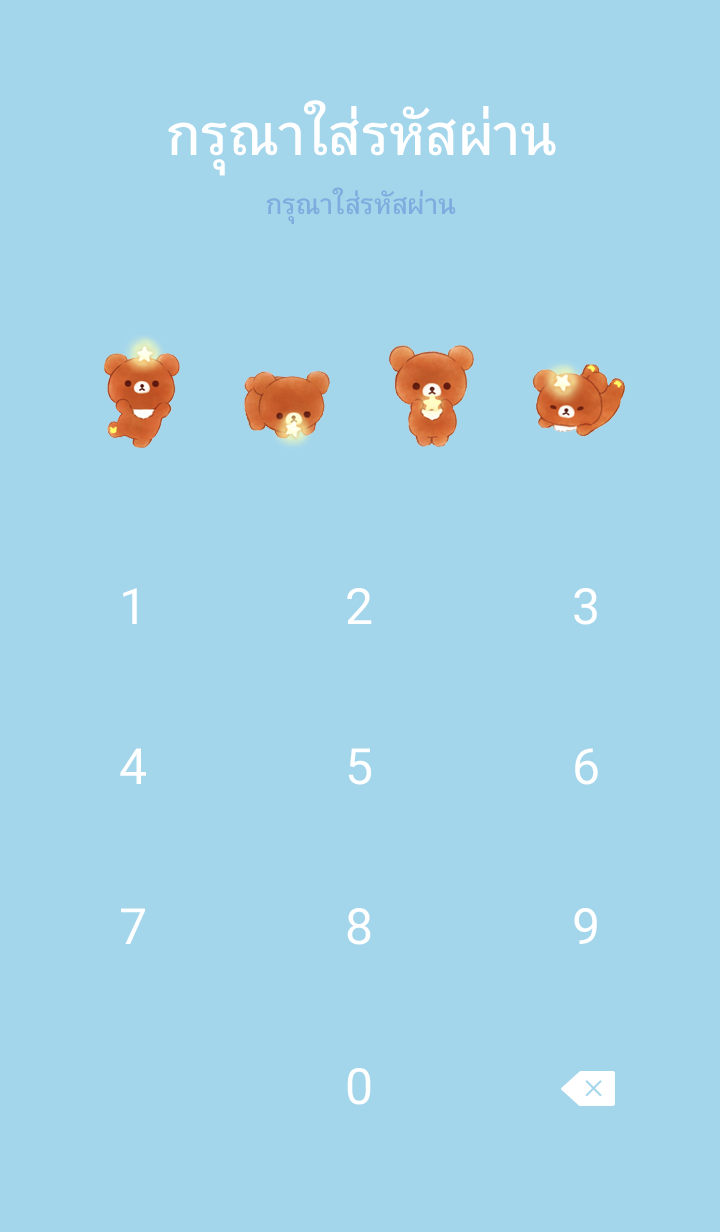Delete the last entered digit with backspace

(588, 1088)
